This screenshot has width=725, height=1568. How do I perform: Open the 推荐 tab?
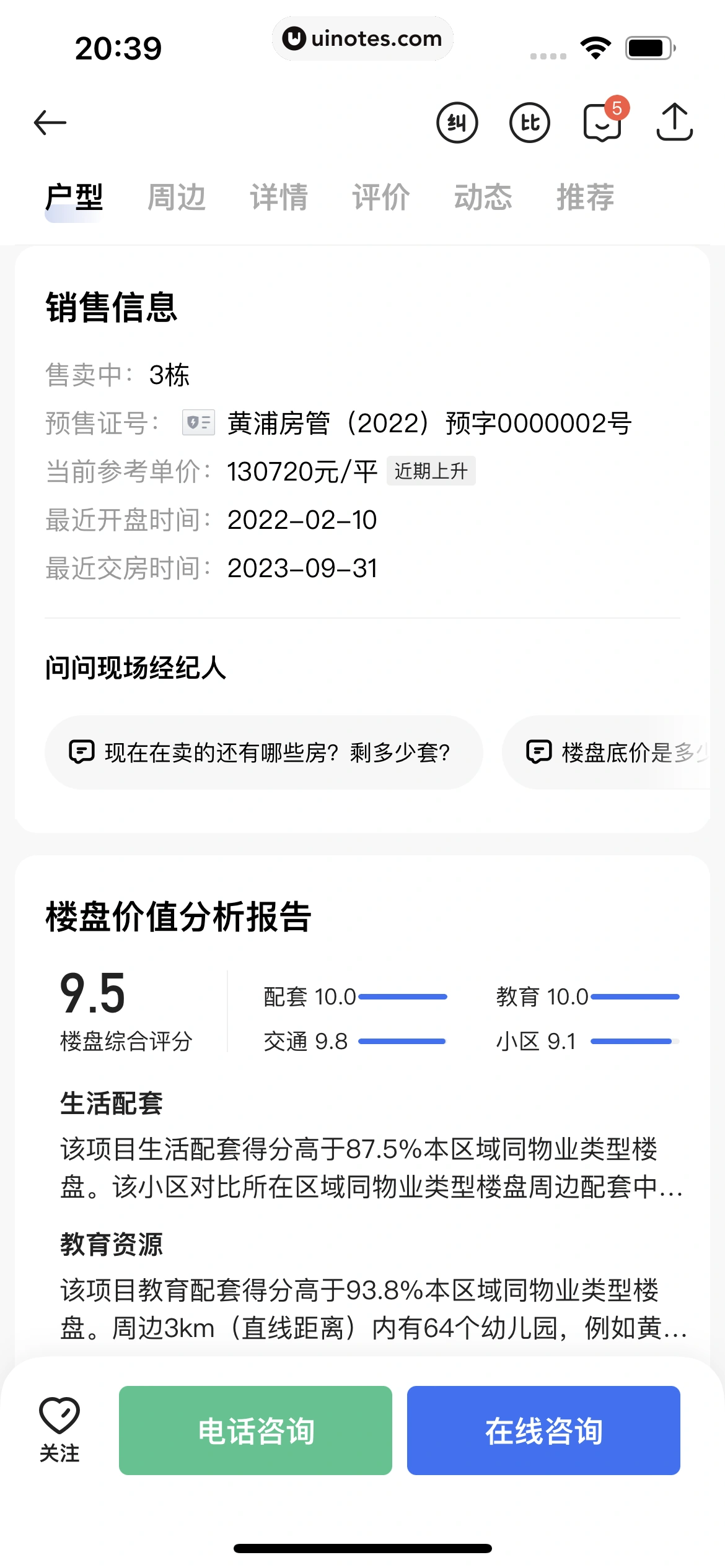[586, 198]
